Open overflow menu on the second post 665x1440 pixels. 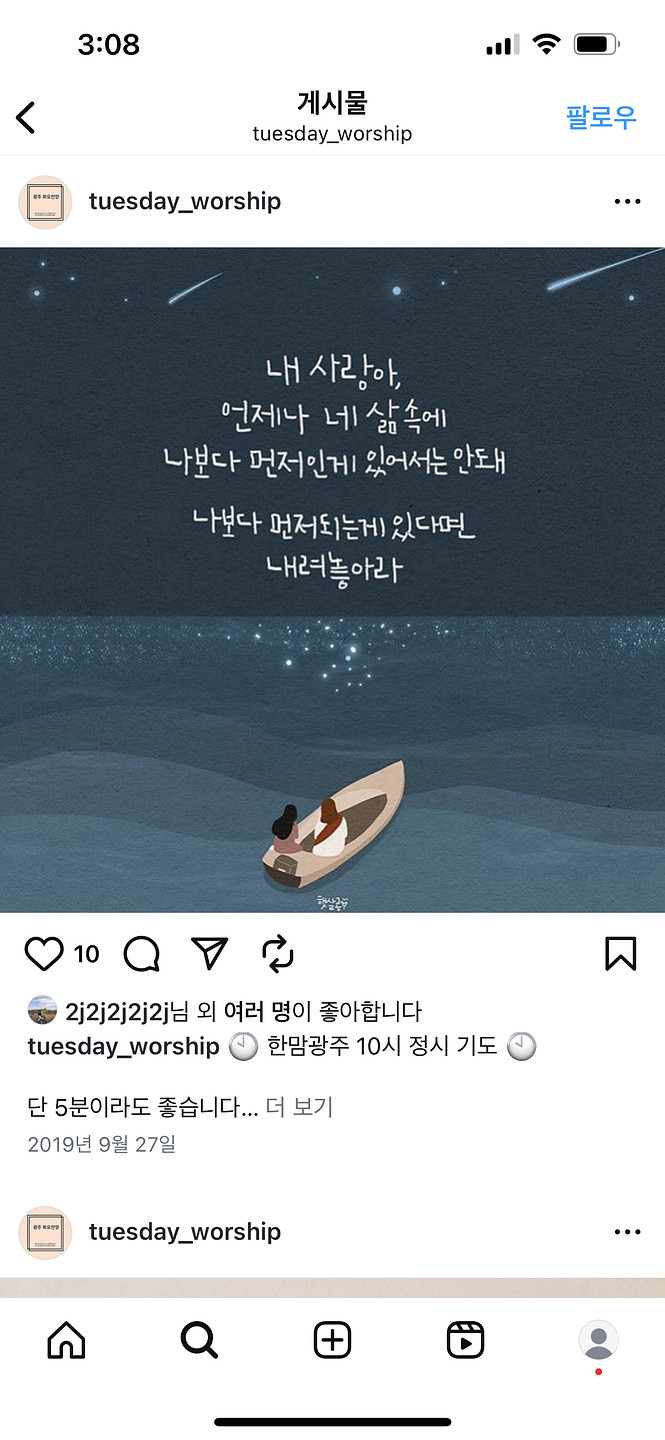[x=627, y=1232]
